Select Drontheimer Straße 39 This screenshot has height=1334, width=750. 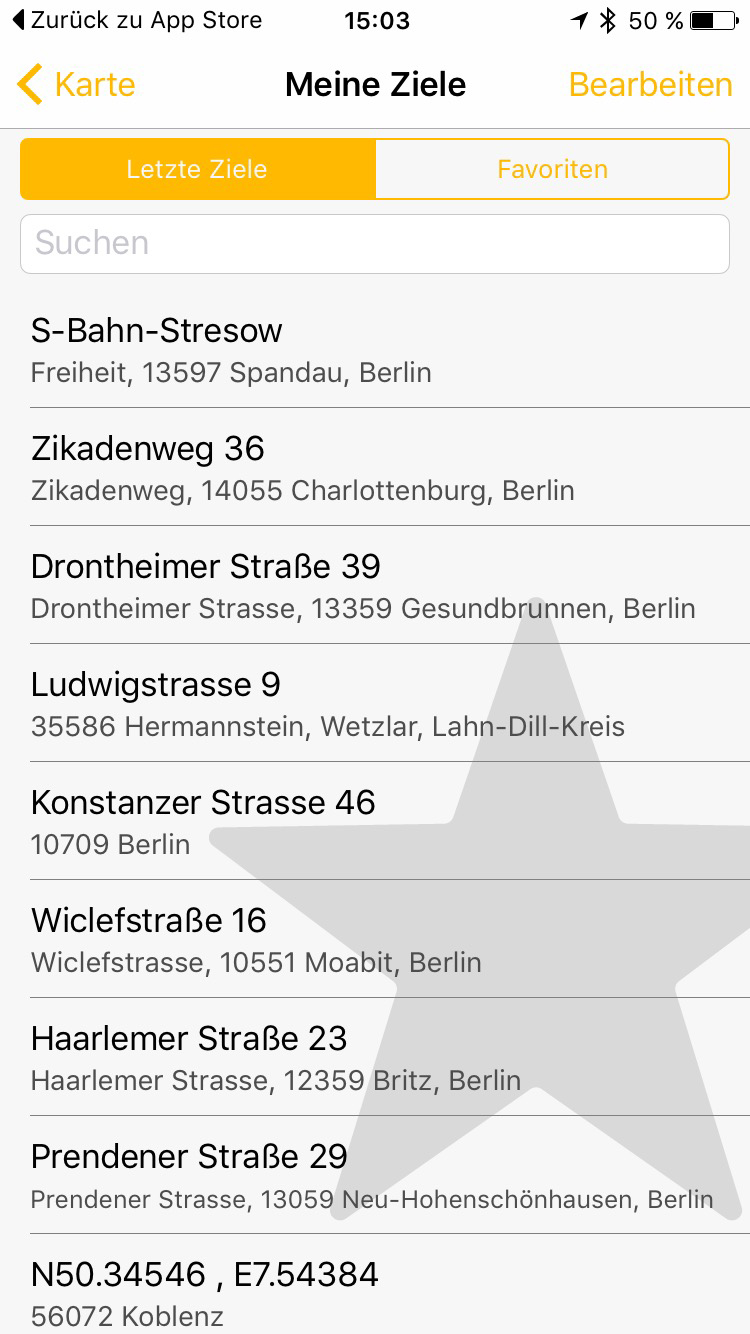pos(375,585)
